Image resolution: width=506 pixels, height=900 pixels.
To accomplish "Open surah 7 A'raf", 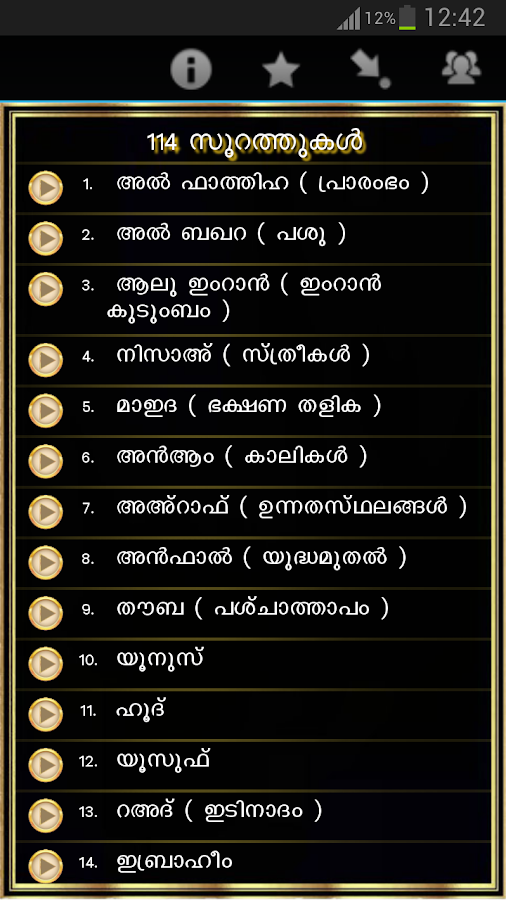I will point(254,512).
